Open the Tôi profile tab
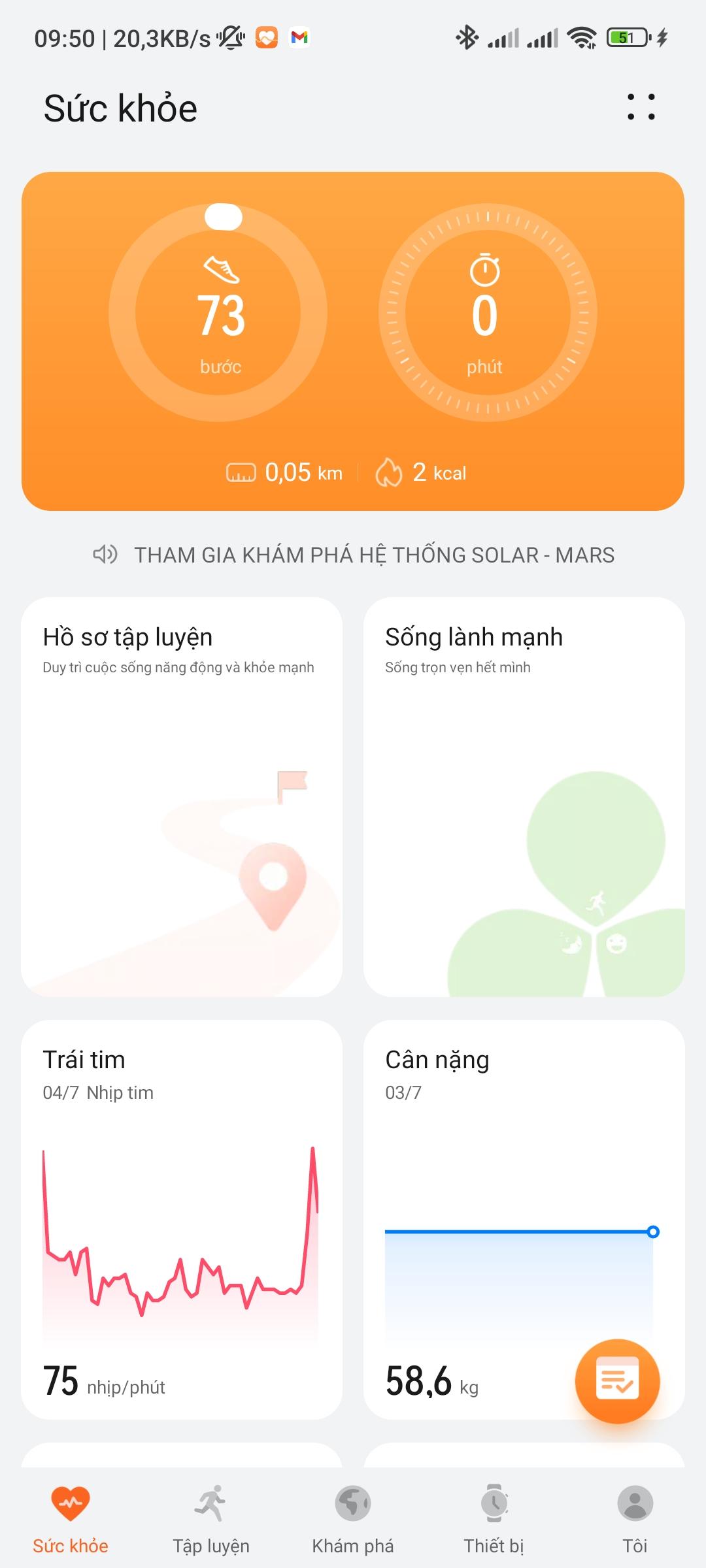706x1568 pixels. (635, 1518)
